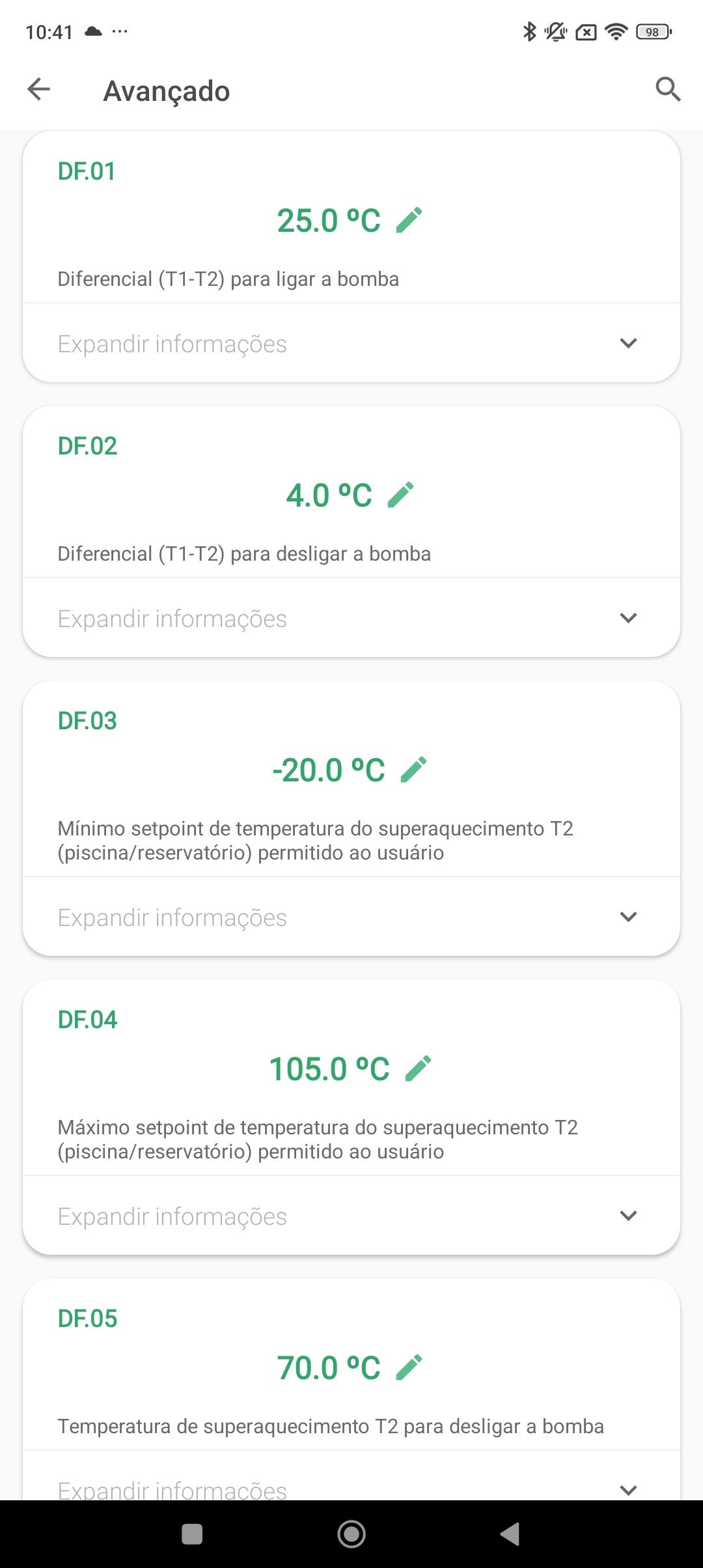Expand informações for DF.03

pyautogui.click(x=351, y=917)
